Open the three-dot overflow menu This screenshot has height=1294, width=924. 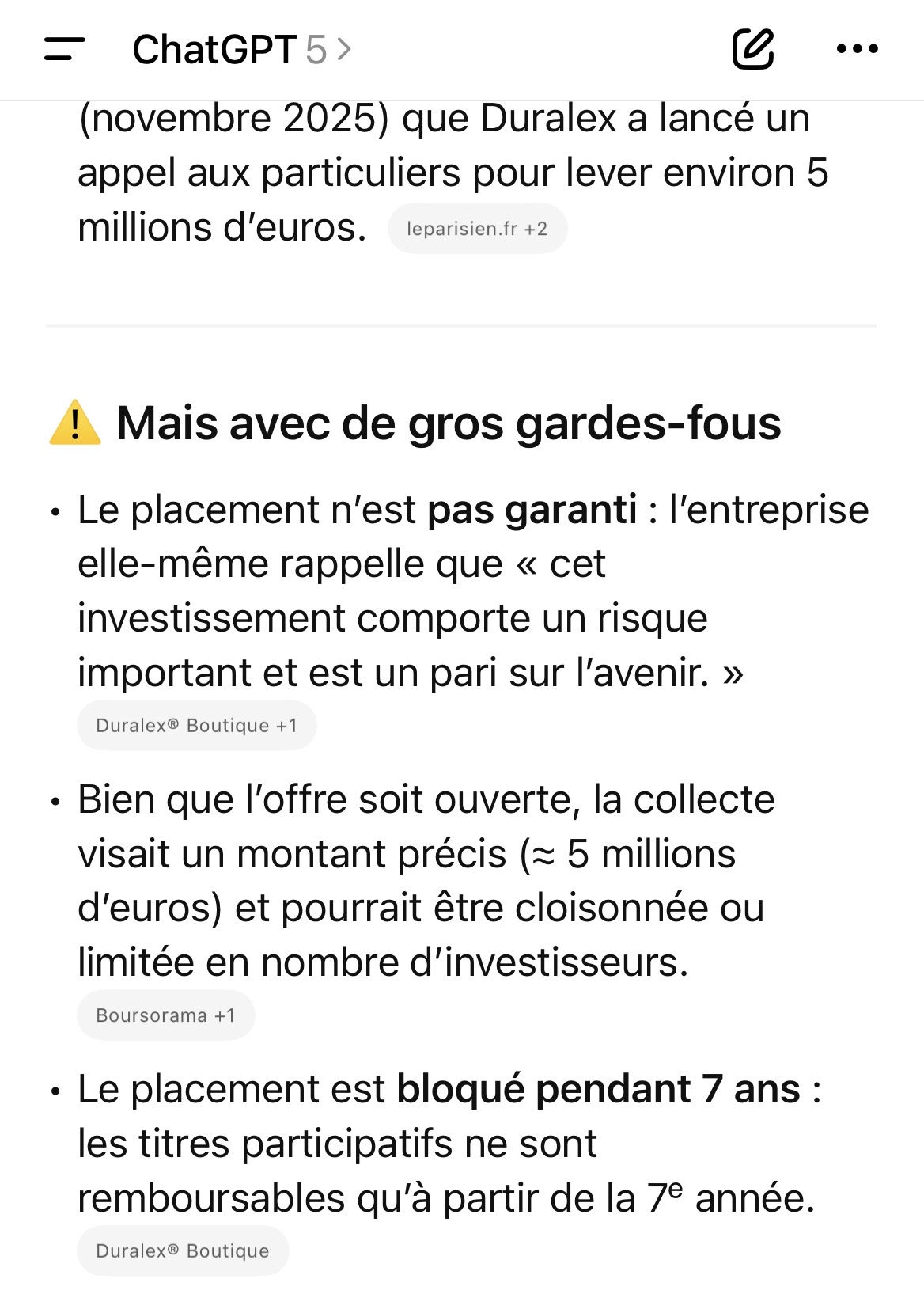pyautogui.click(x=857, y=49)
